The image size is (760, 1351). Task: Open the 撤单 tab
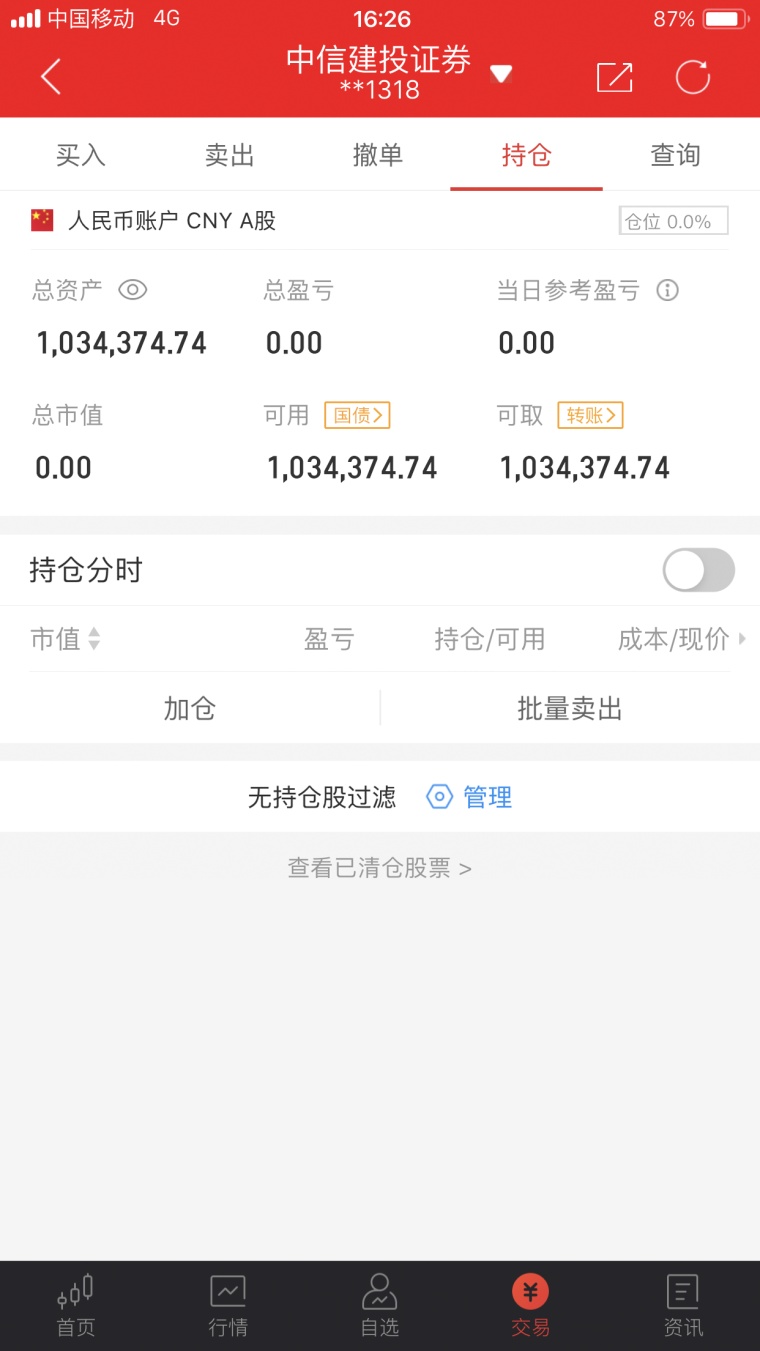click(x=378, y=155)
